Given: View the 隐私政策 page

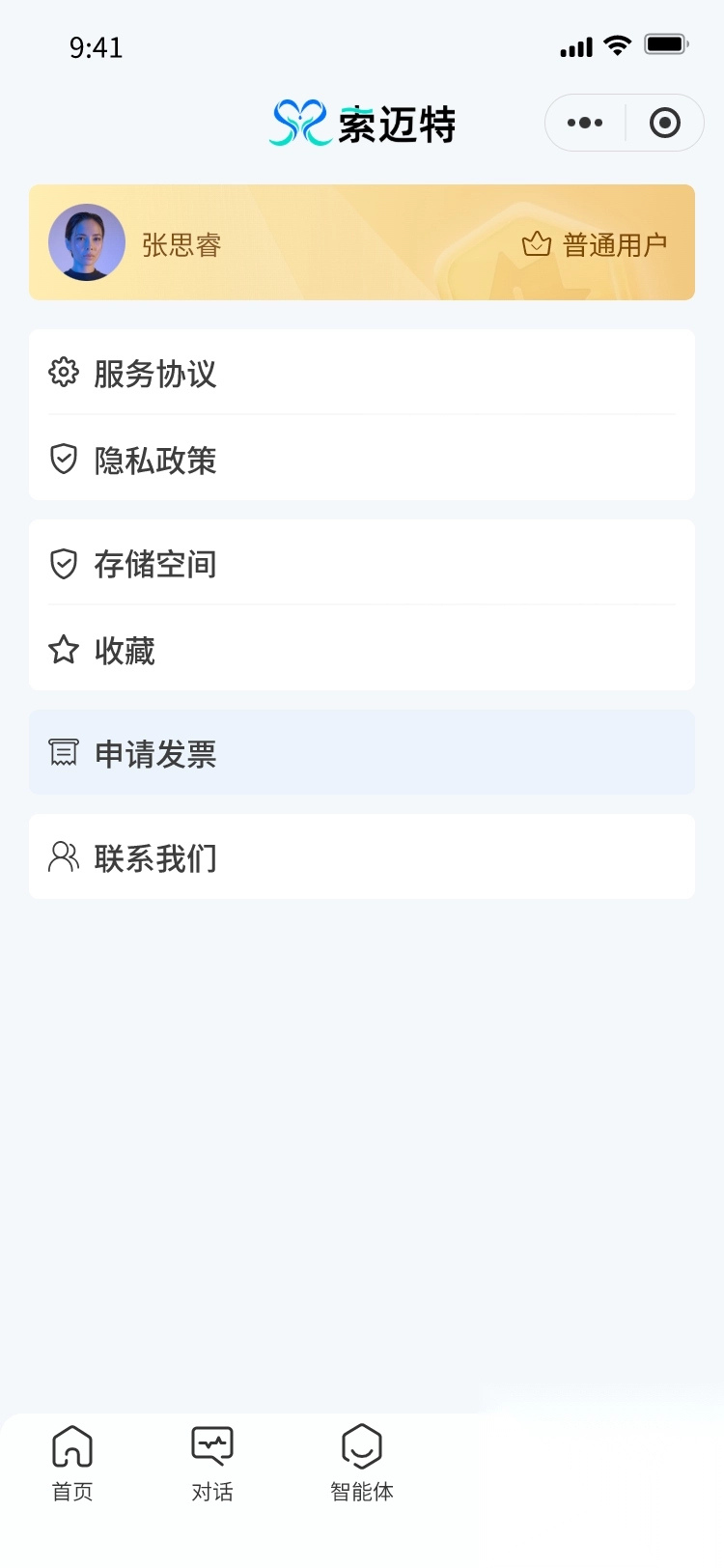Looking at the screenshot, I should click(x=362, y=460).
